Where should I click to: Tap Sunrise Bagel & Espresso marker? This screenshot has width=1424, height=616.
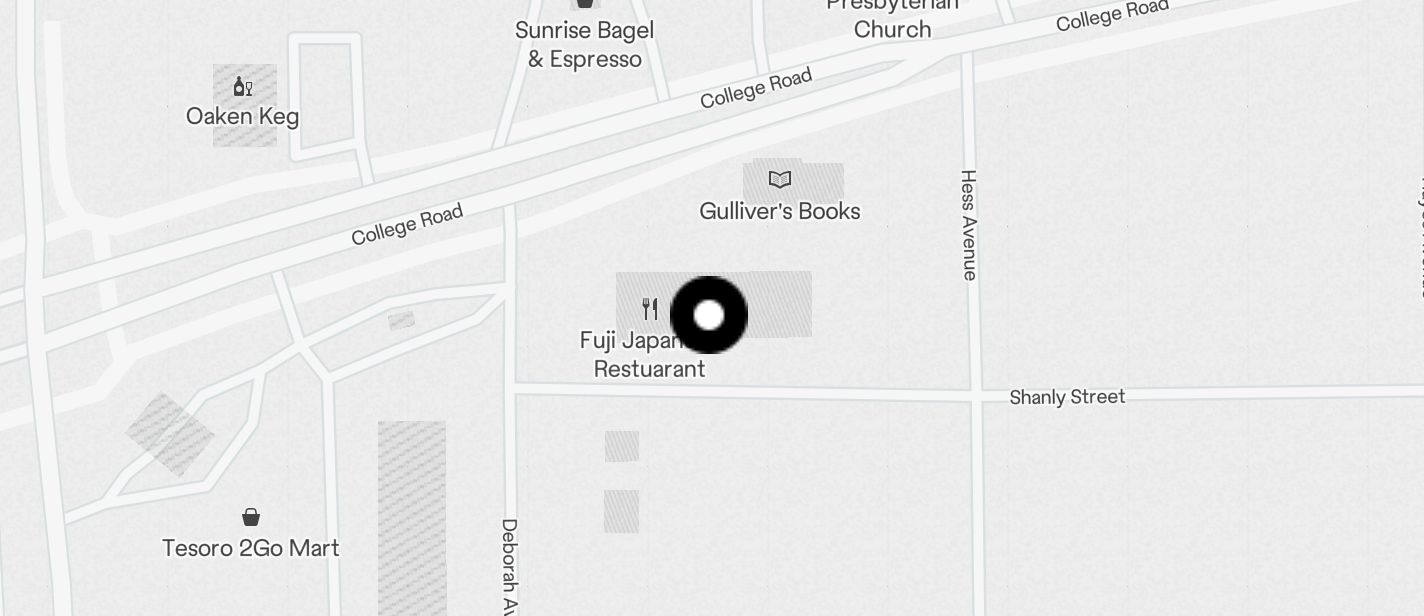[584, 5]
